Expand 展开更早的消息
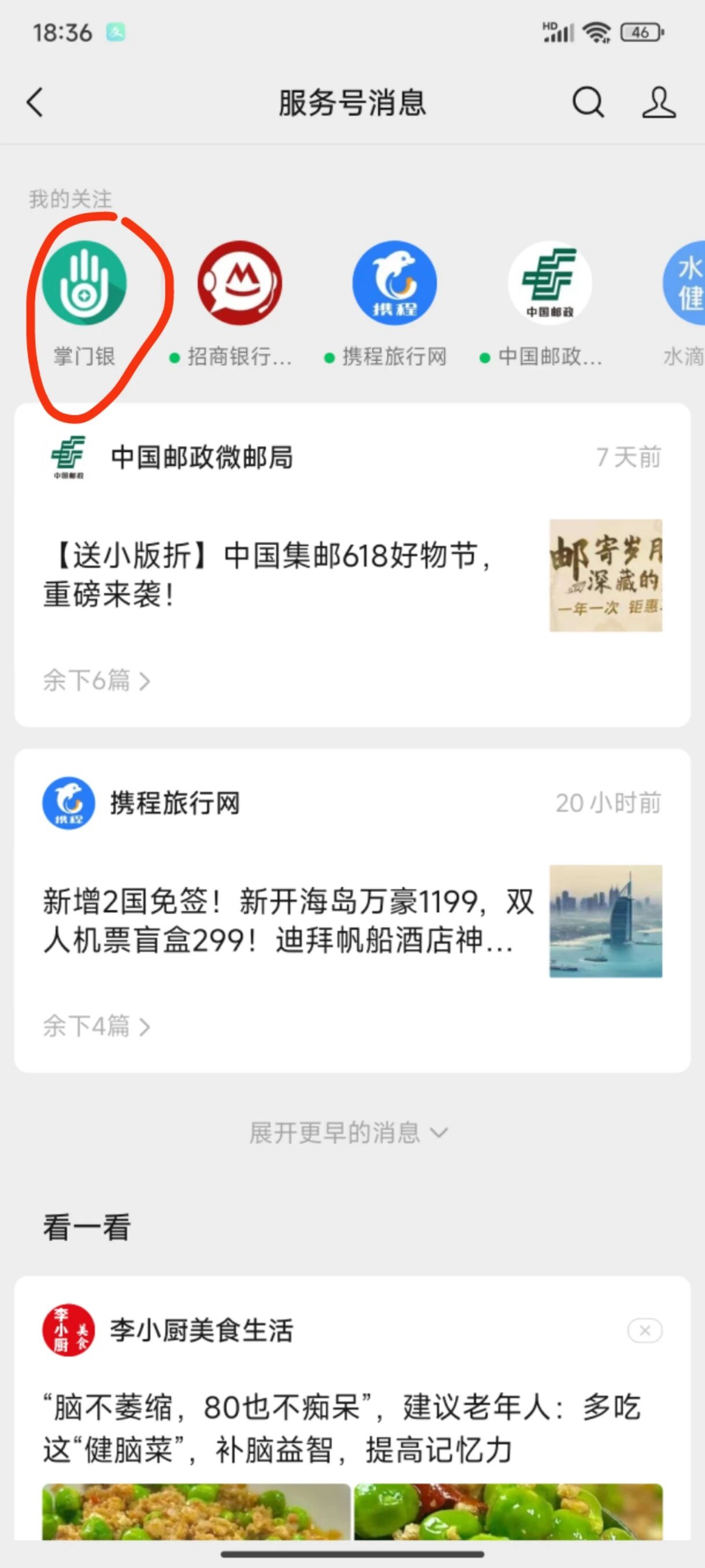 click(348, 1133)
